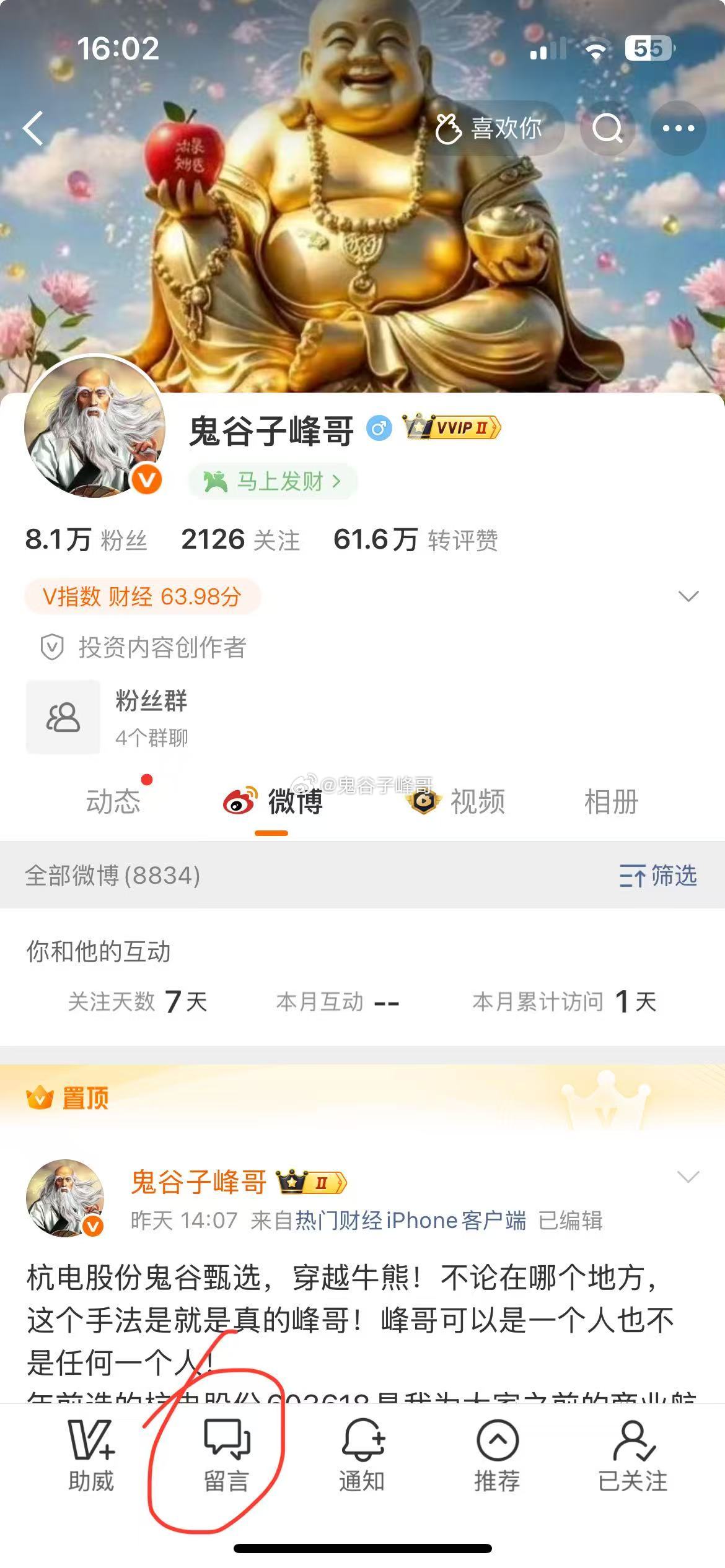The width and height of the screenshot is (725, 1568).
Task: Open the 通知 notification bell icon
Action: point(362,1454)
